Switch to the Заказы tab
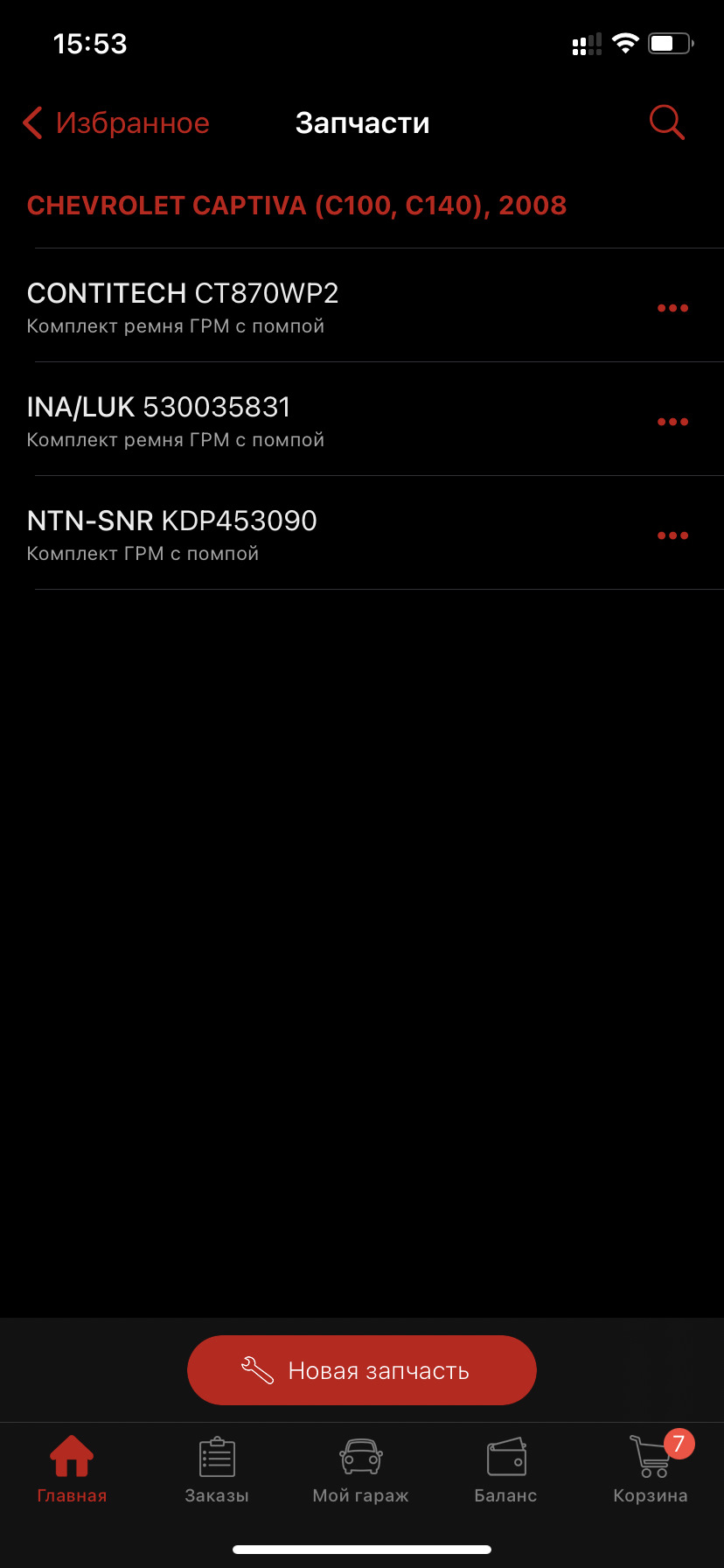The image size is (724, 1568). pyautogui.click(x=217, y=1470)
